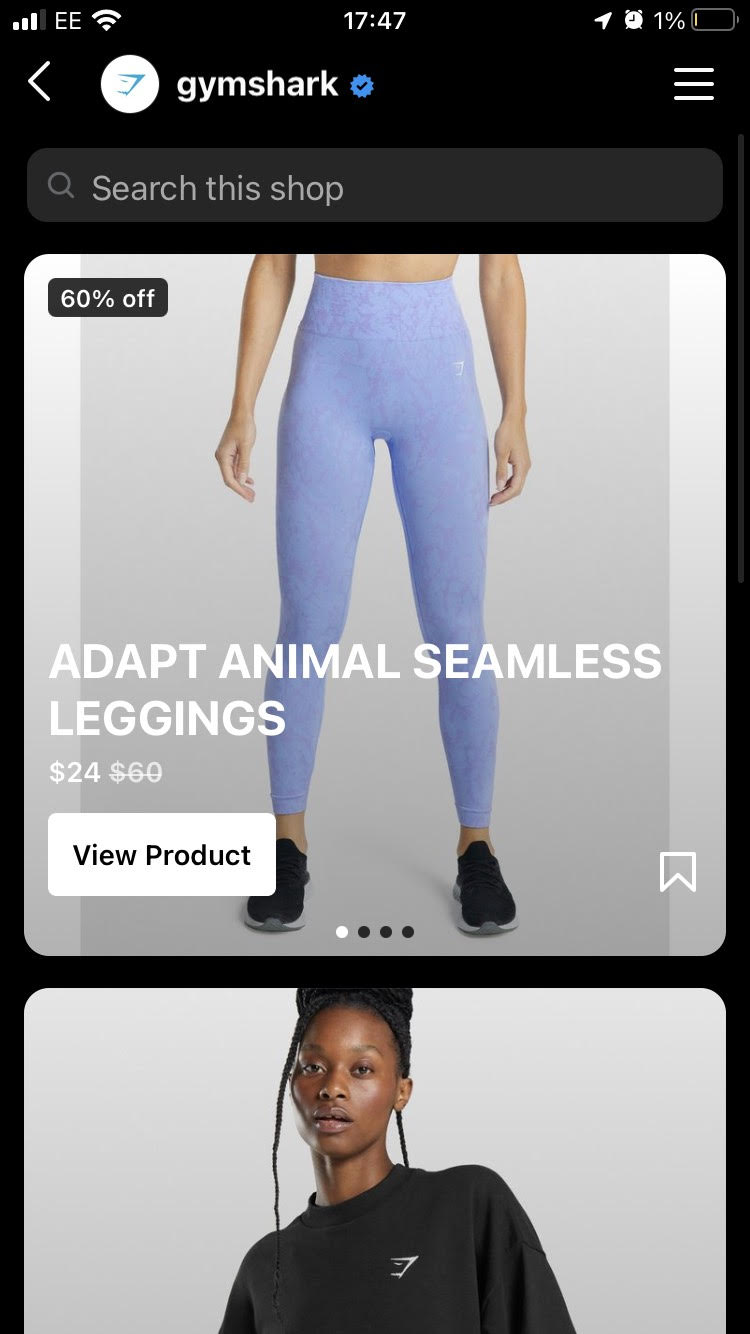750x1334 pixels.
Task: Tap the Search this shop field
Action: tap(375, 186)
